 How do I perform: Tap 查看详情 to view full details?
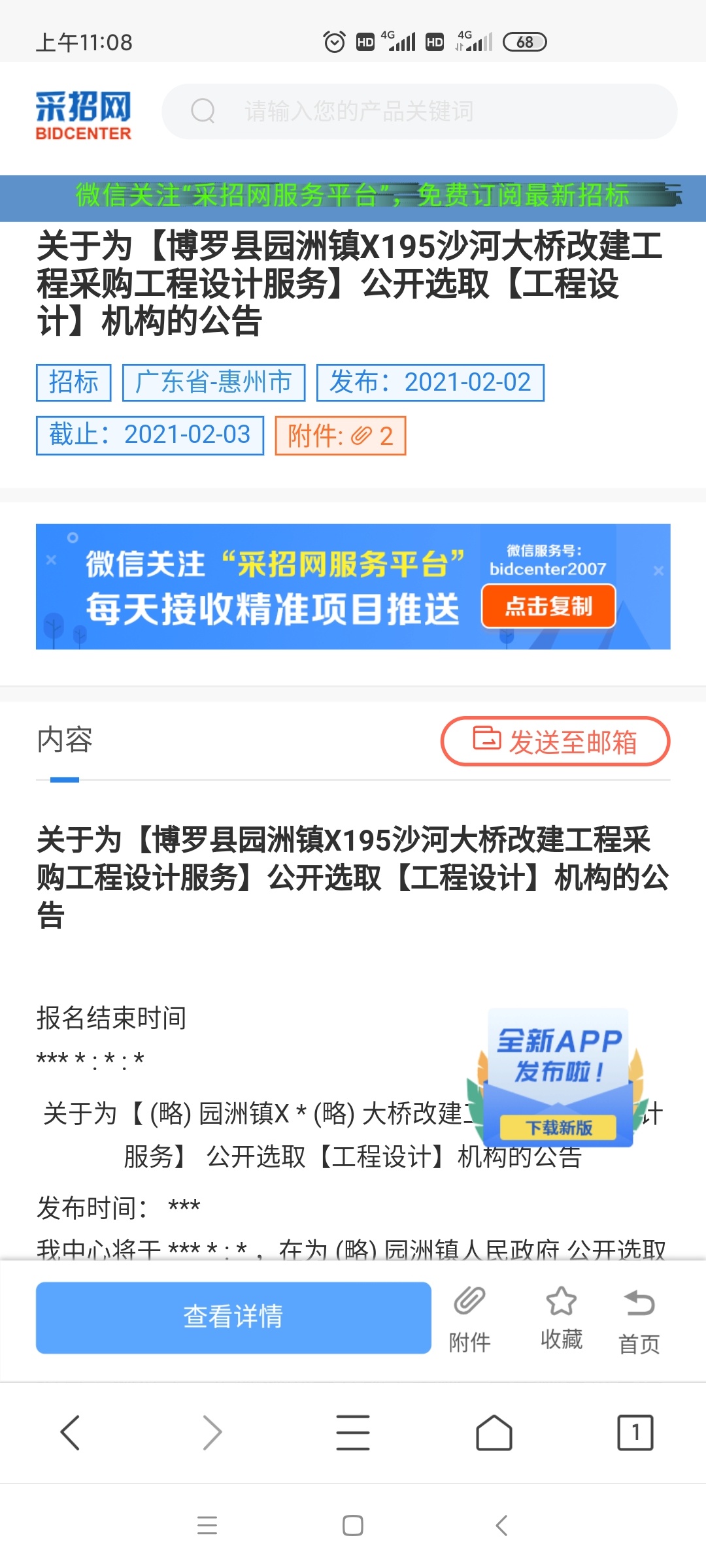click(233, 1316)
